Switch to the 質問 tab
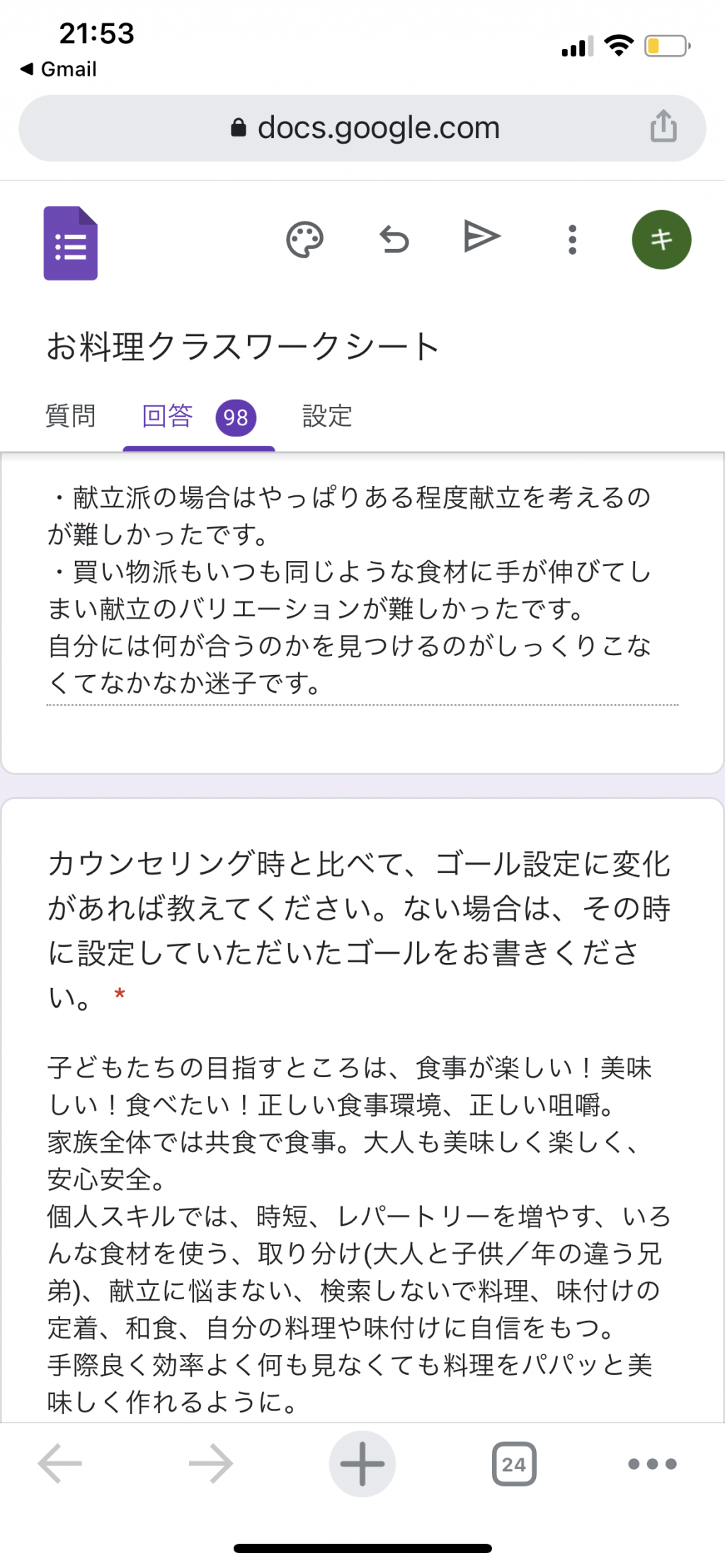Image resolution: width=725 pixels, height=1568 pixels. coord(70,416)
